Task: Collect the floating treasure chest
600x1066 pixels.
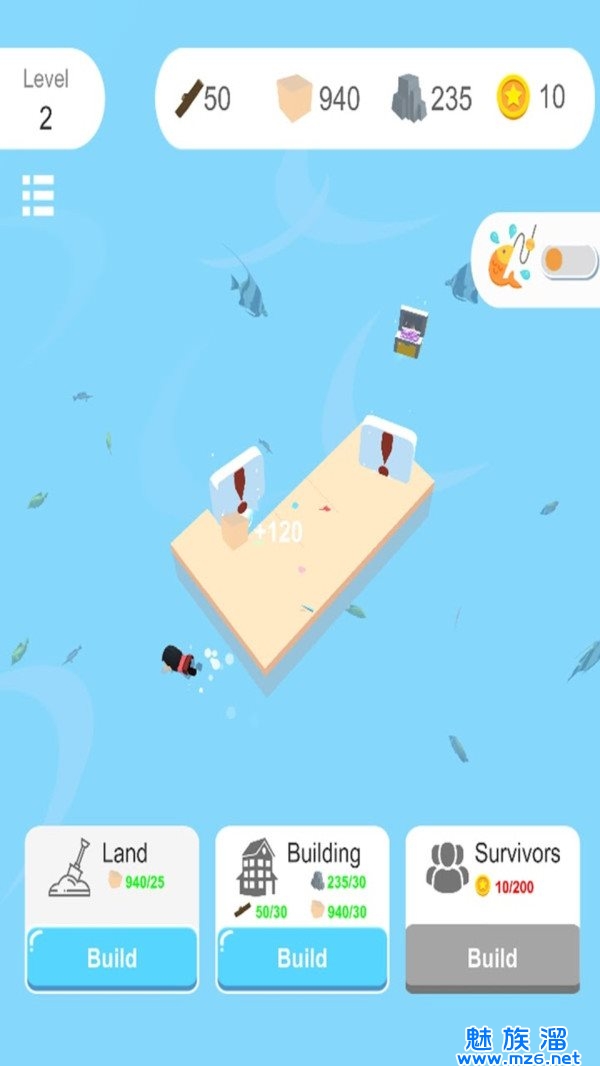Action: (x=411, y=332)
